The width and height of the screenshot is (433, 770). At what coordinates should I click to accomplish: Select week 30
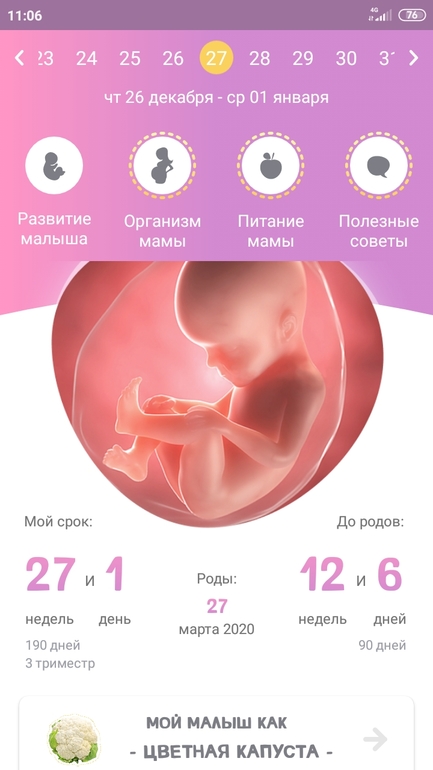346,58
